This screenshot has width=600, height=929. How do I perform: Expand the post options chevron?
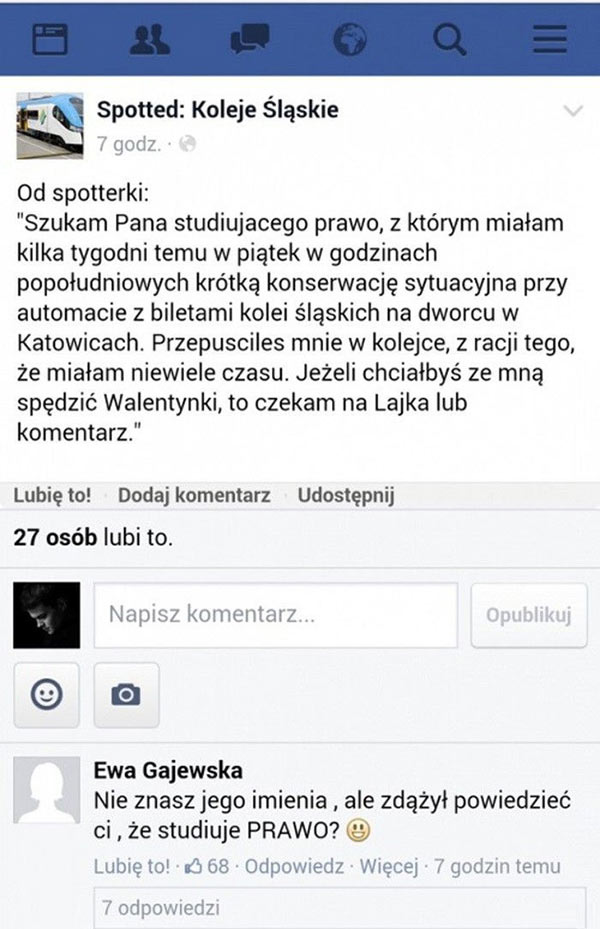click(x=573, y=110)
